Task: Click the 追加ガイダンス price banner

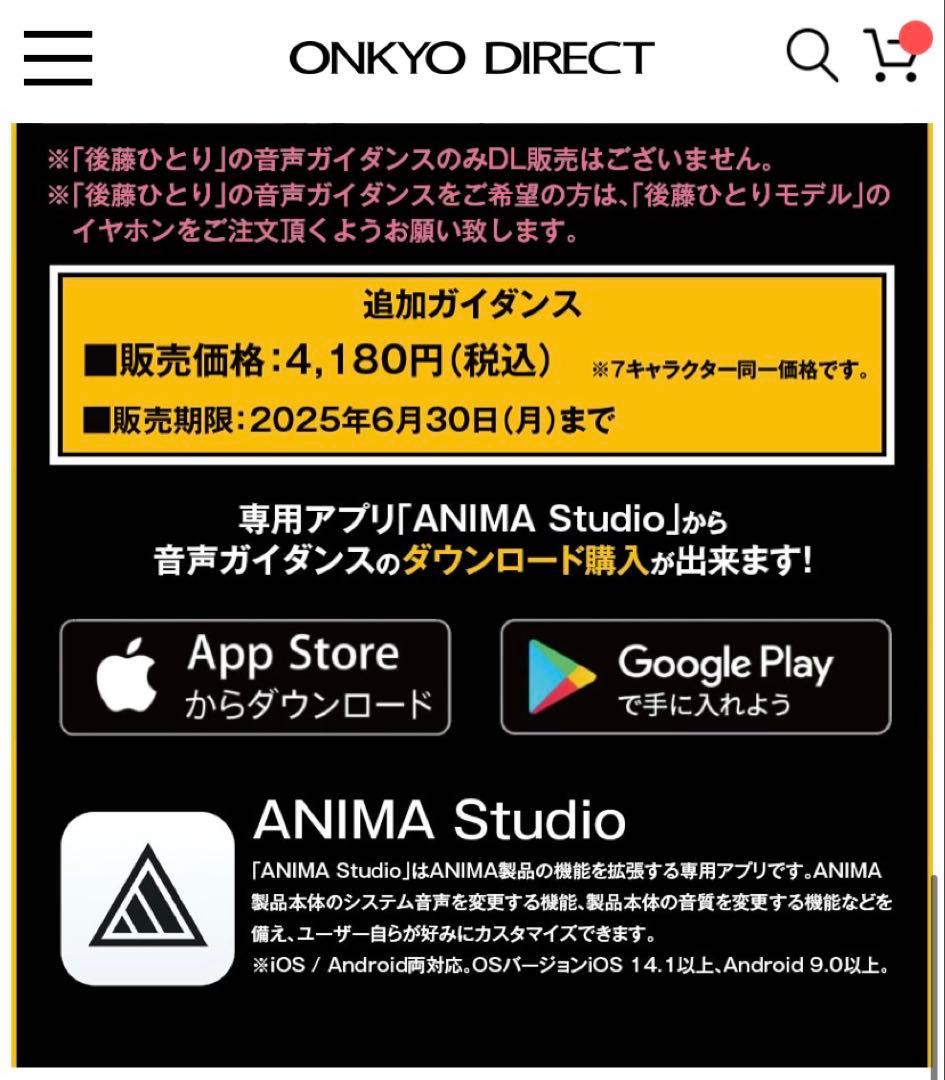Action: click(x=472, y=363)
